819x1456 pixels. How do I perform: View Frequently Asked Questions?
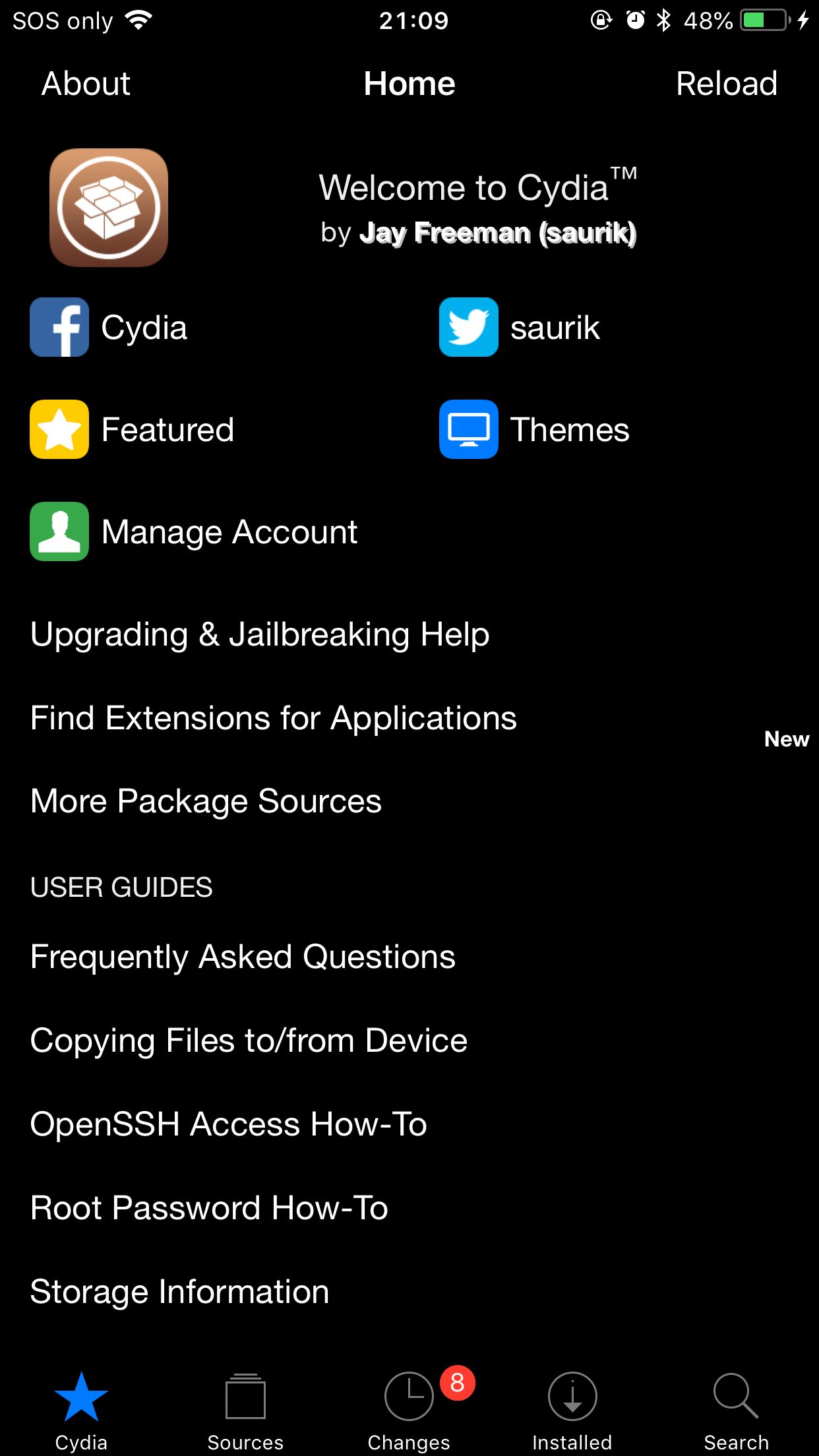pyautogui.click(x=243, y=957)
